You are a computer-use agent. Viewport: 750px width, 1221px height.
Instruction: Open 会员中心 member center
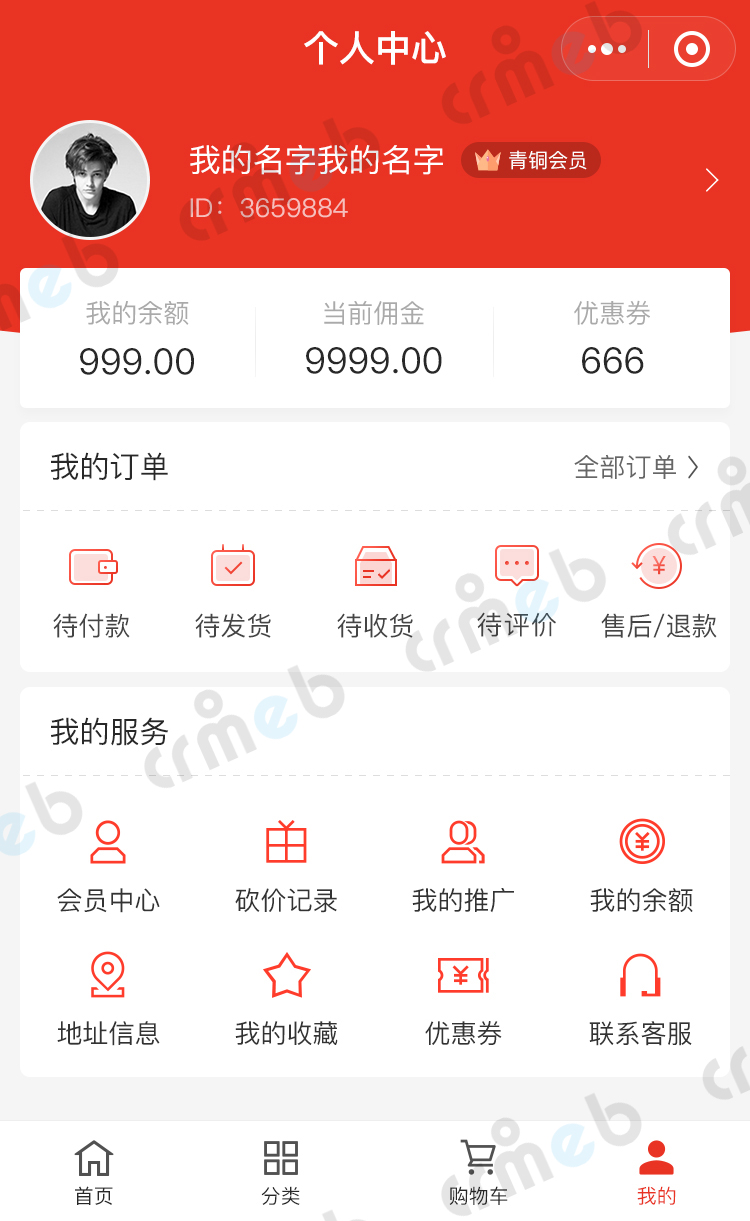tap(108, 868)
